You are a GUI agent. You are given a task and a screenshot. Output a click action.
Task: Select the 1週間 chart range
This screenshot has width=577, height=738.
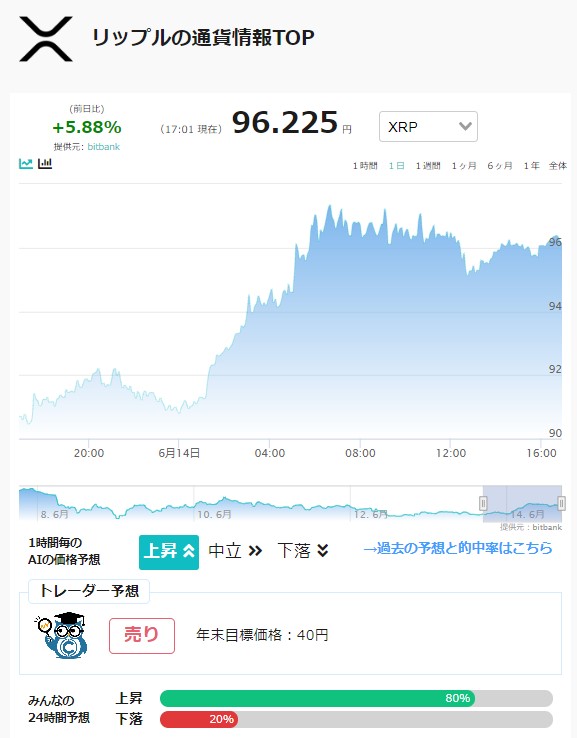[428, 166]
